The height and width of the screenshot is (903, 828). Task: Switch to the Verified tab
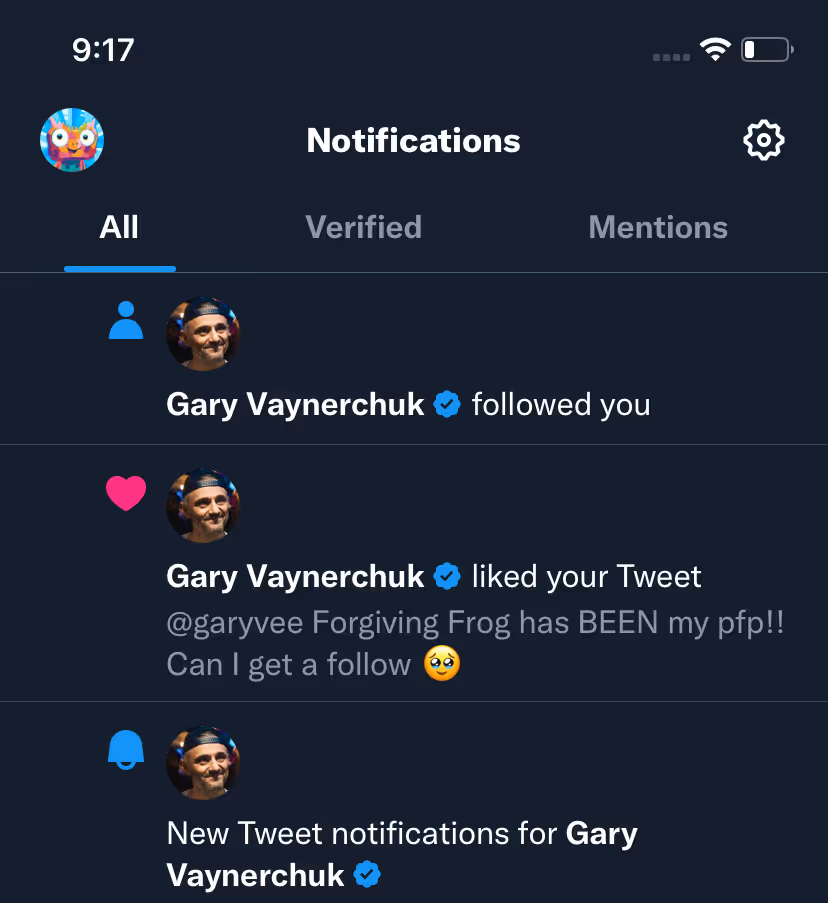pos(363,227)
